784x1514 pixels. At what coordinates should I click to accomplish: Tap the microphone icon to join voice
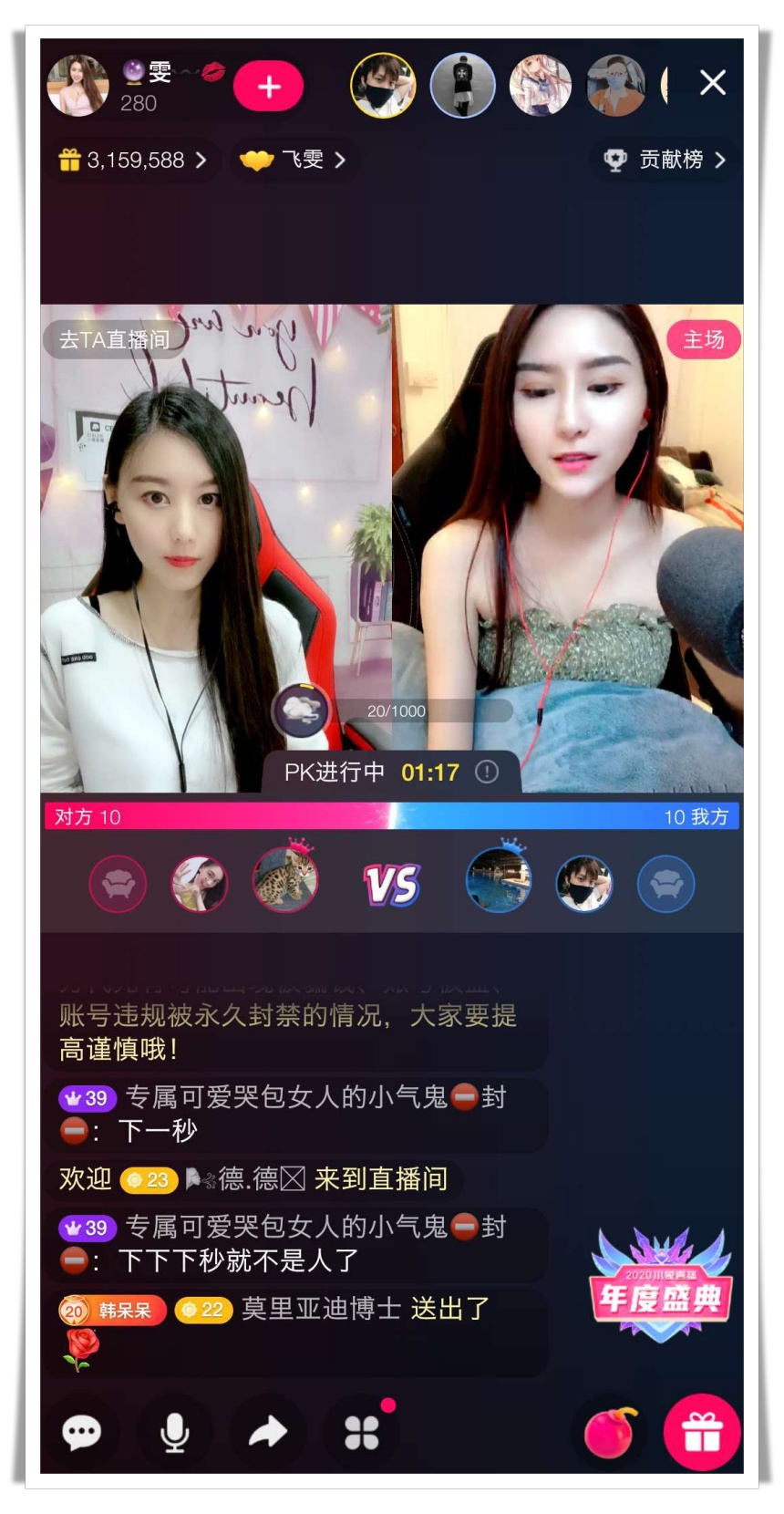(x=174, y=1433)
